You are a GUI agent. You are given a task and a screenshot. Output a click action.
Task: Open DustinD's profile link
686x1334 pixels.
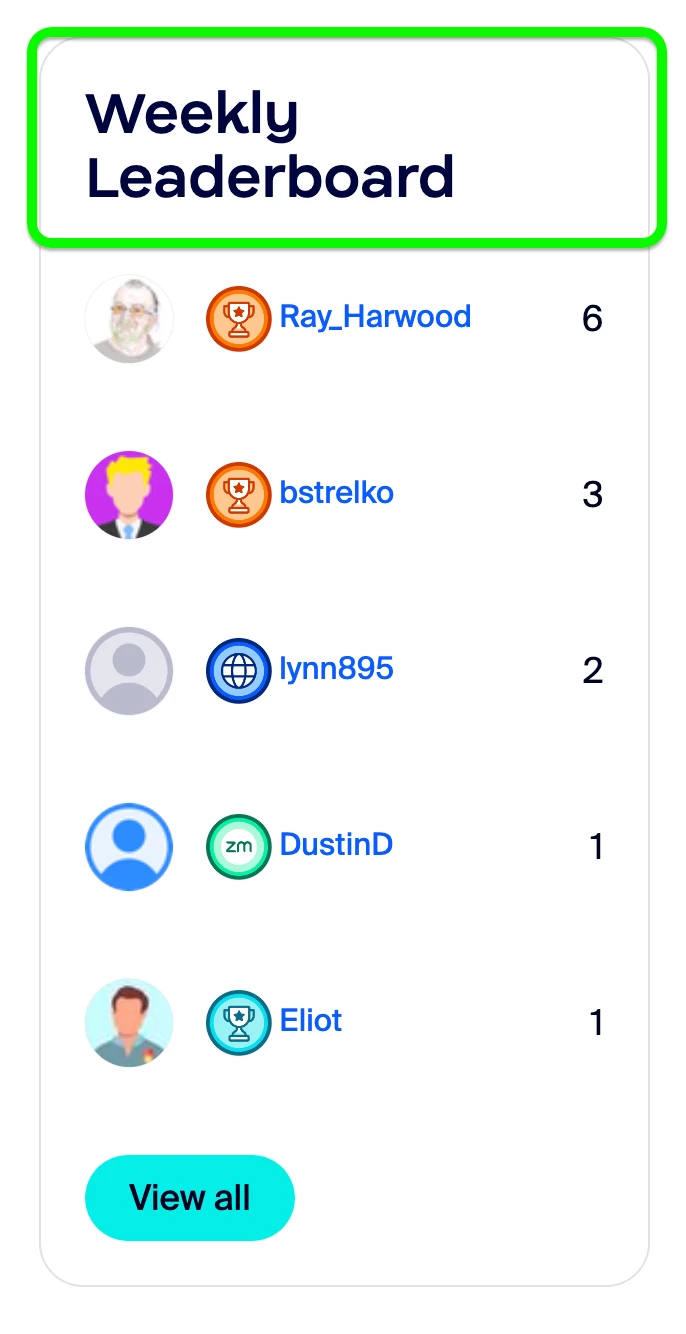click(x=336, y=845)
